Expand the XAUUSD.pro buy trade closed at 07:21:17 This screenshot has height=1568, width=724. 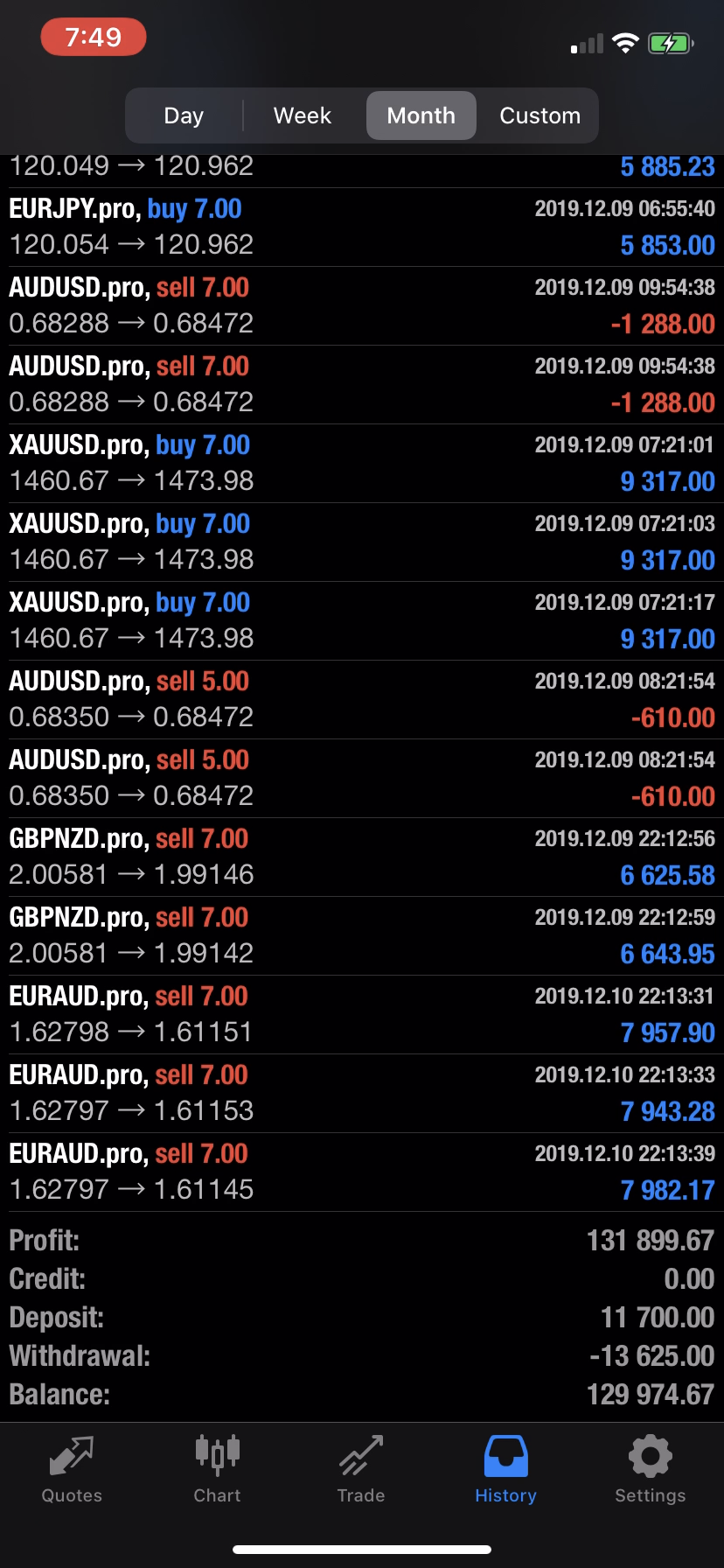pos(362,621)
